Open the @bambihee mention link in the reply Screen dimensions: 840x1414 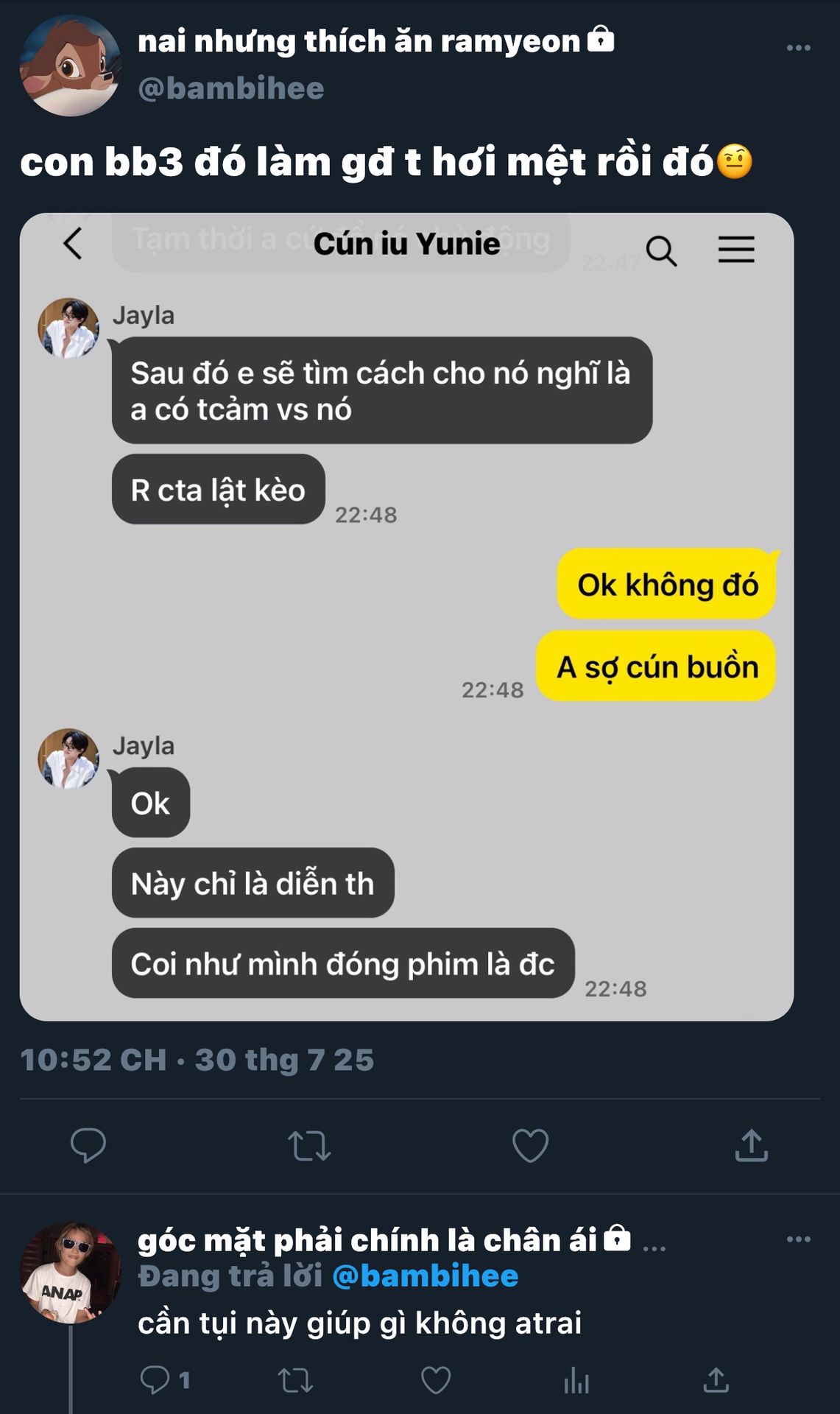click(426, 1276)
